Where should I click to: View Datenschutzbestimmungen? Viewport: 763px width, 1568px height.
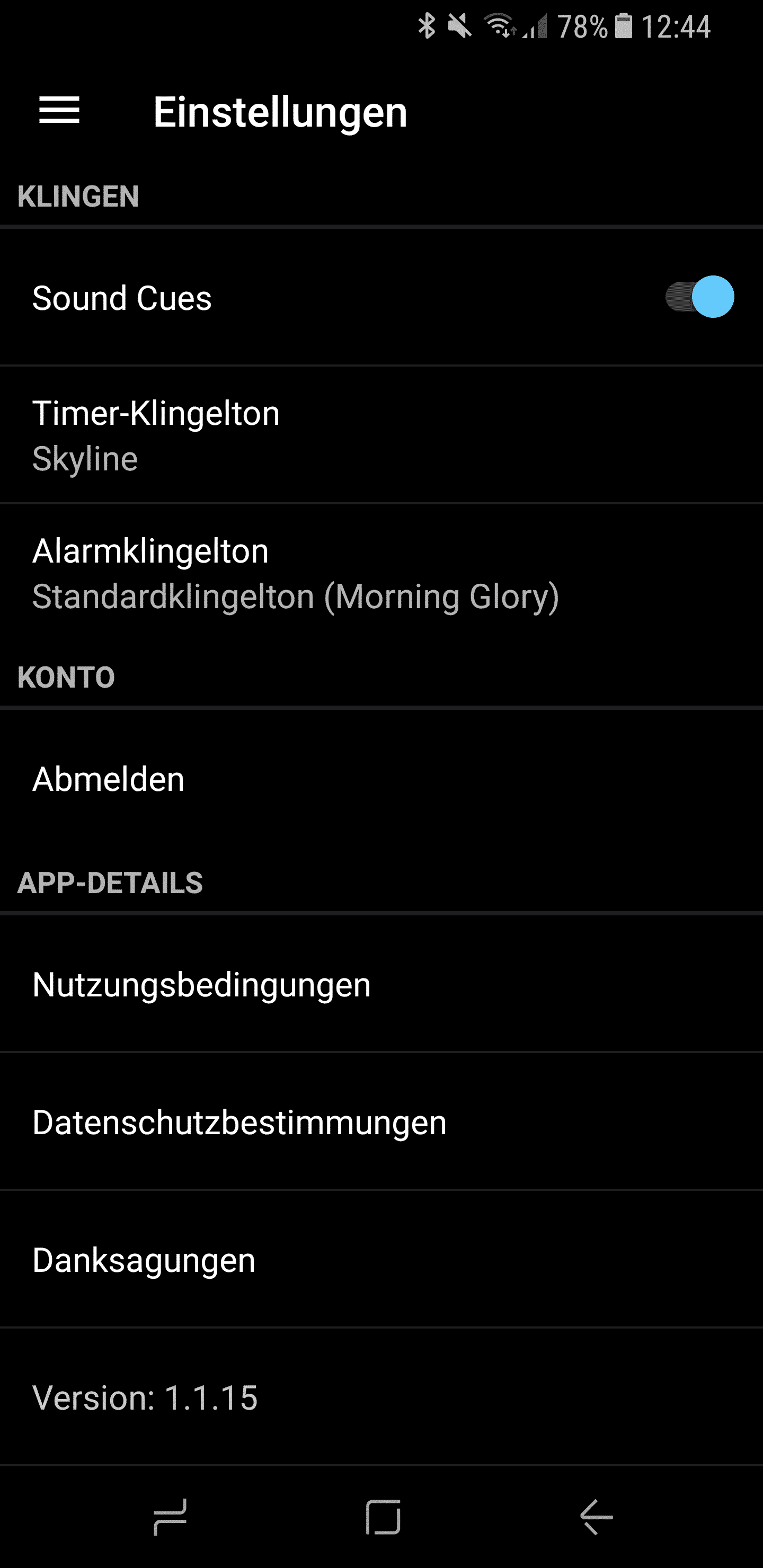pyautogui.click(x=381, y=1122)
